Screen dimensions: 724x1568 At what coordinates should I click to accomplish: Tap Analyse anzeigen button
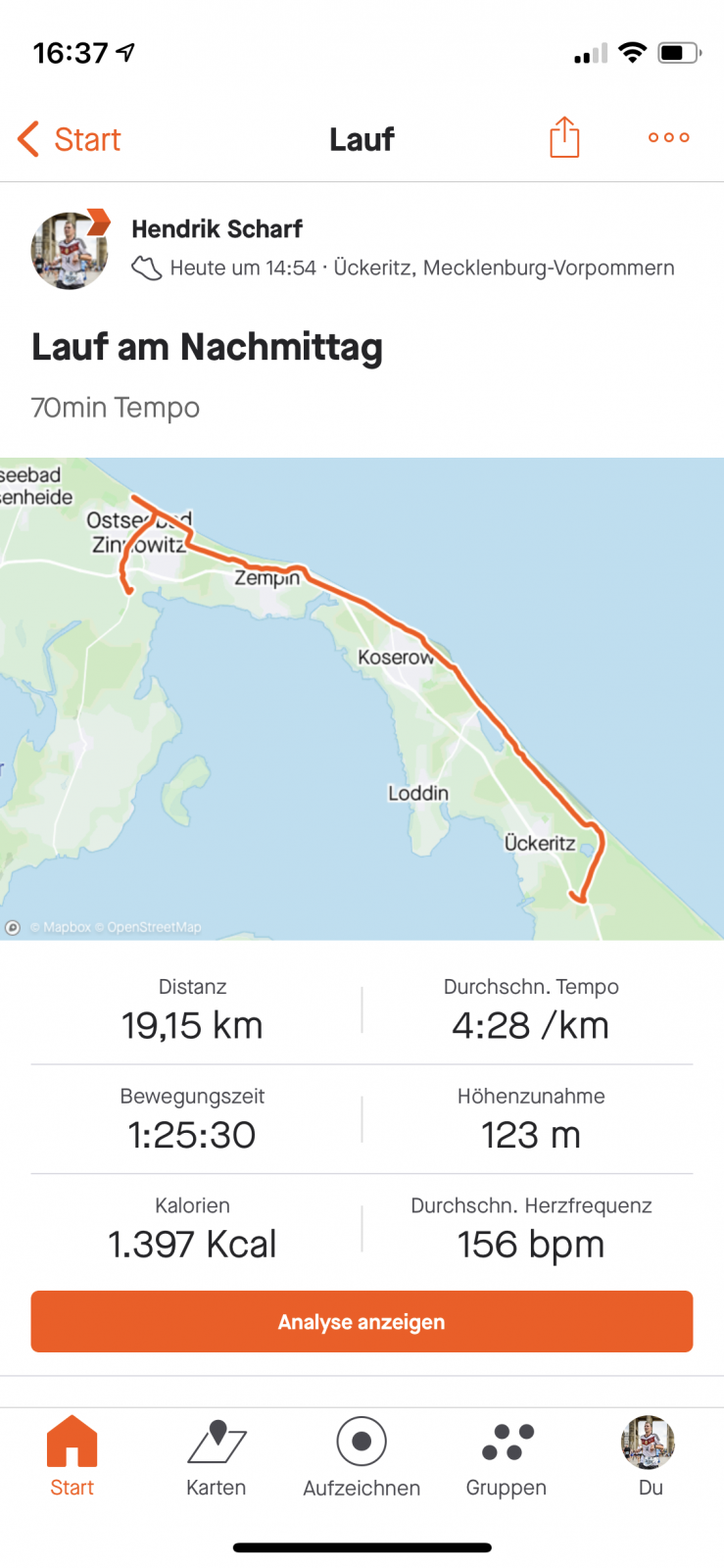point(362,1321)
